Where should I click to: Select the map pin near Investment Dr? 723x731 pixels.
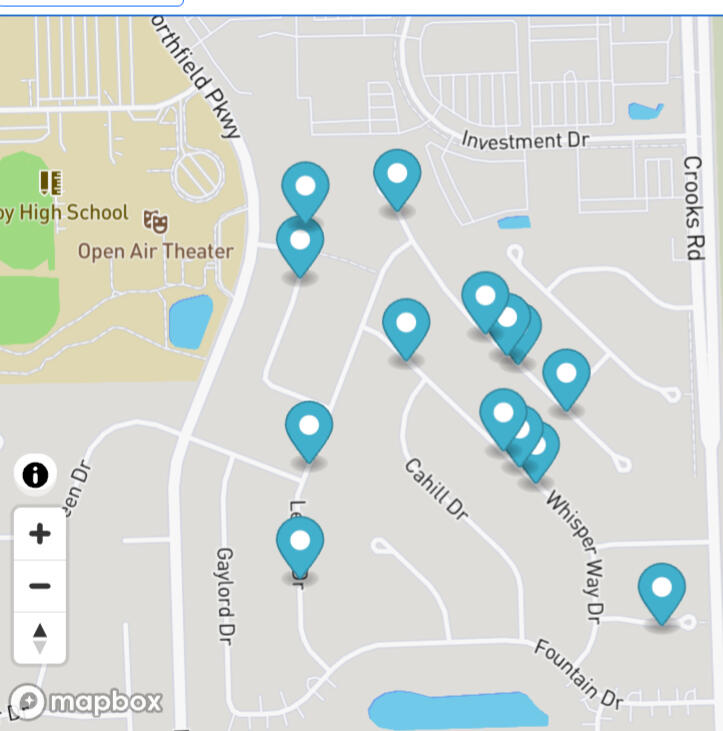(397, 176)
